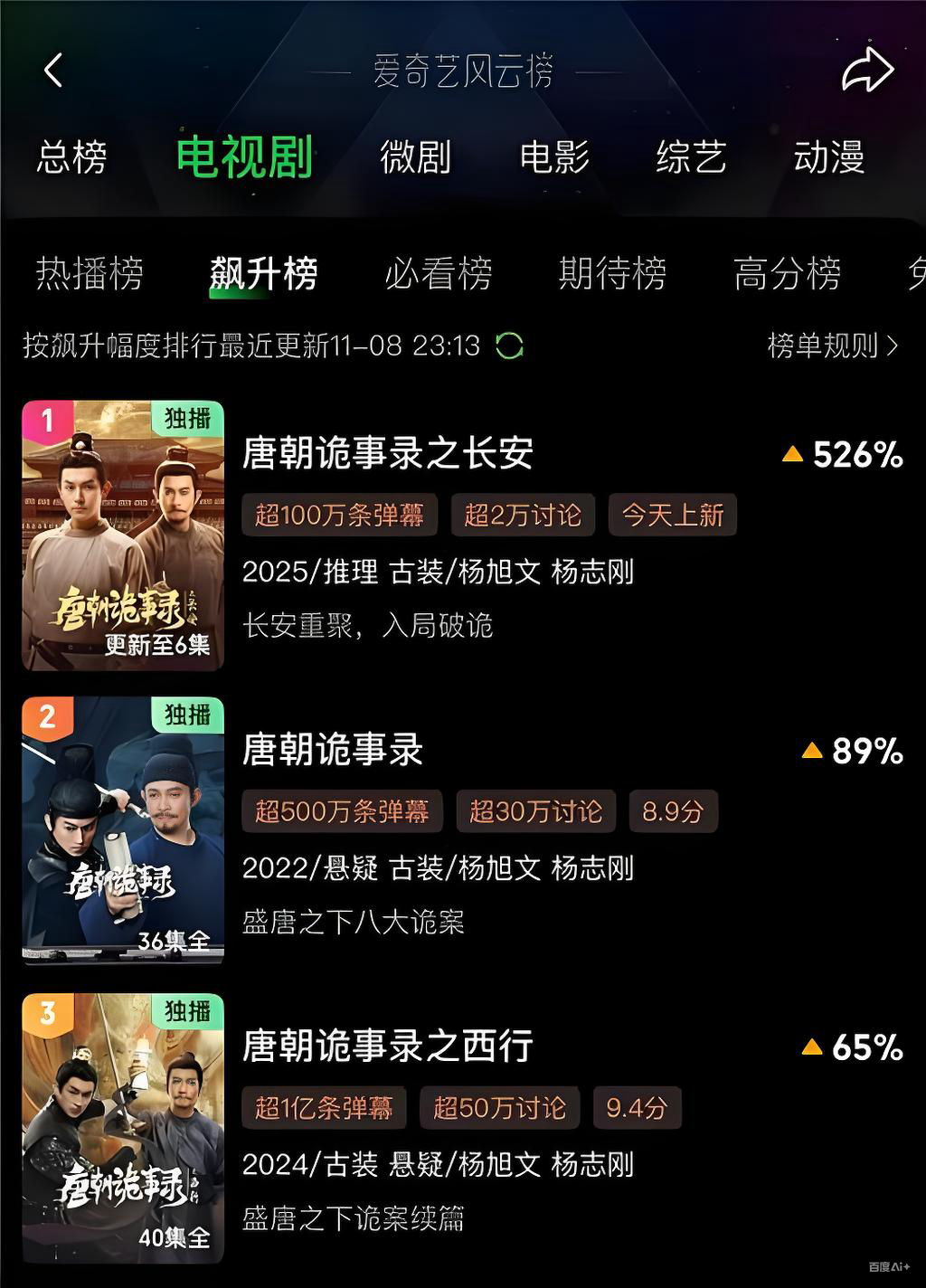926x1288 pixels.
Task: Open the 电影 category tab
Action: [554, 157]
